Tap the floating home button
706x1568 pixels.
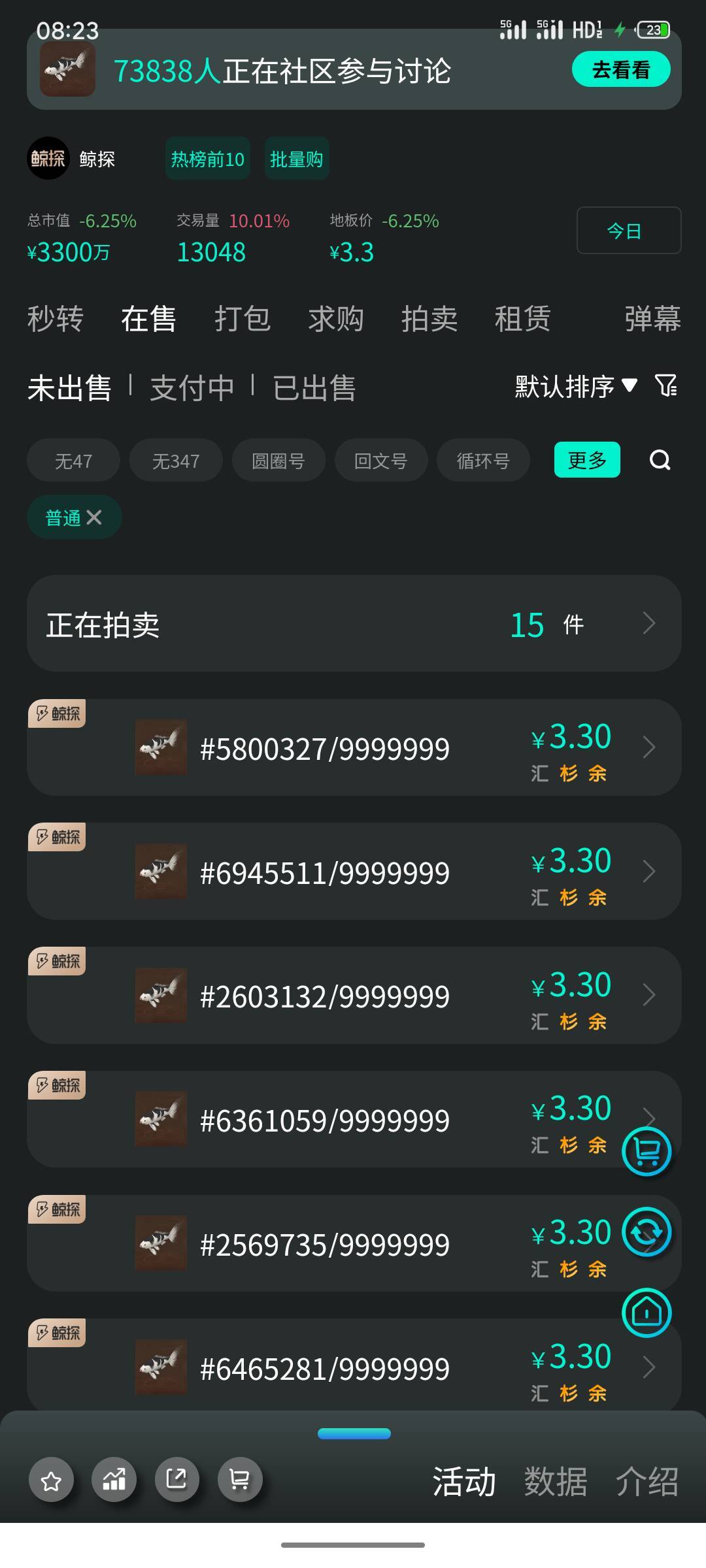(x=647, y=1313)
